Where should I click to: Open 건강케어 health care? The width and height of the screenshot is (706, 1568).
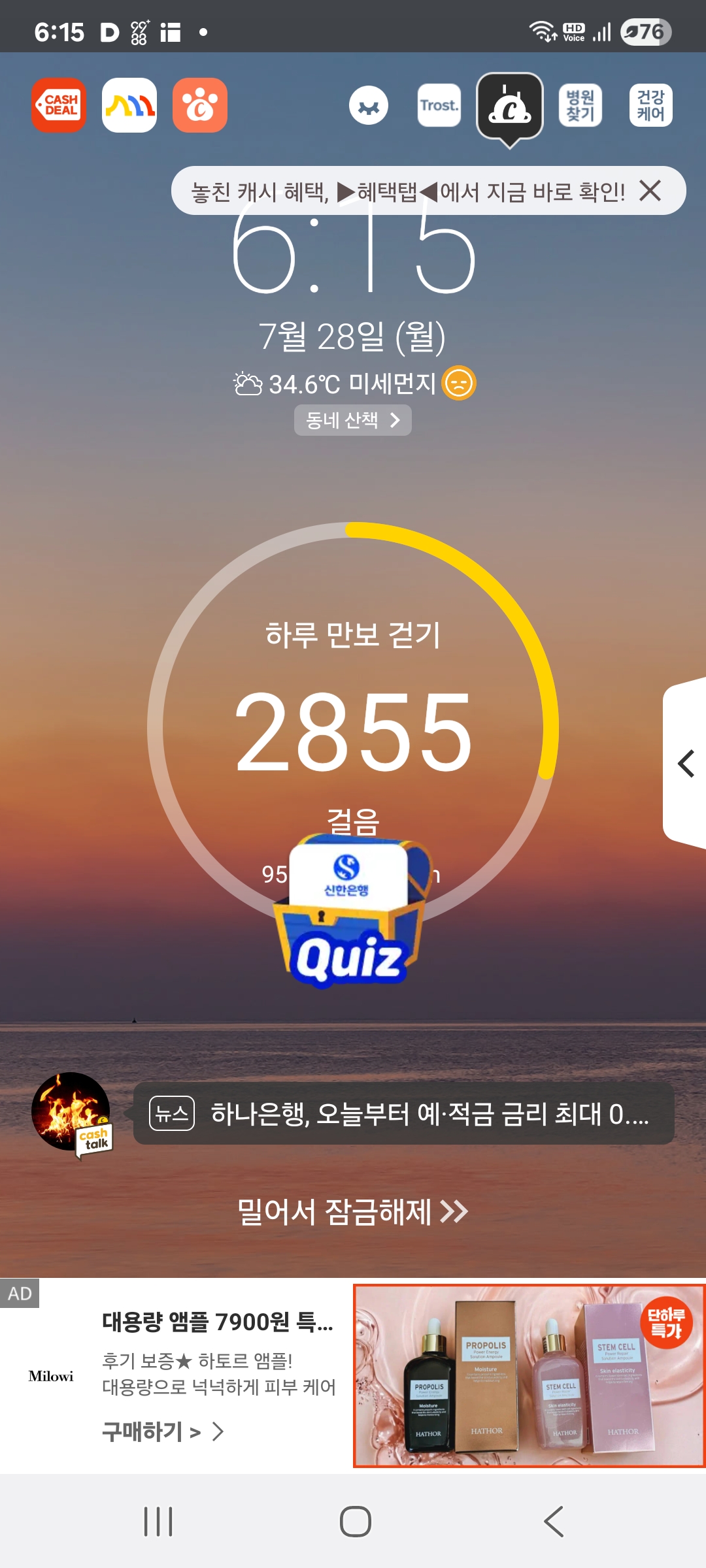pyautogui.click(x=651, y=105)
